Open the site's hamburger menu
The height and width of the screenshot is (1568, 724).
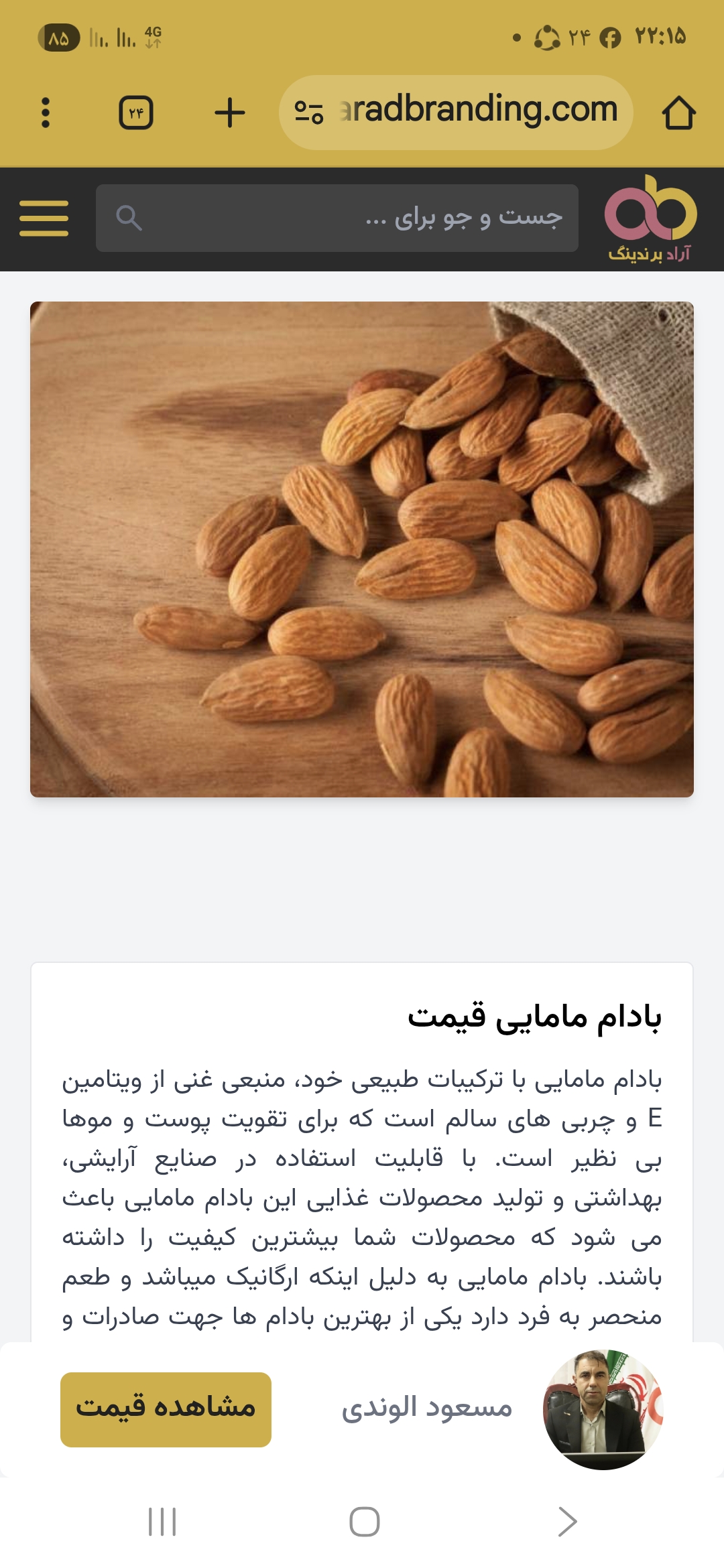coord(44,218)
